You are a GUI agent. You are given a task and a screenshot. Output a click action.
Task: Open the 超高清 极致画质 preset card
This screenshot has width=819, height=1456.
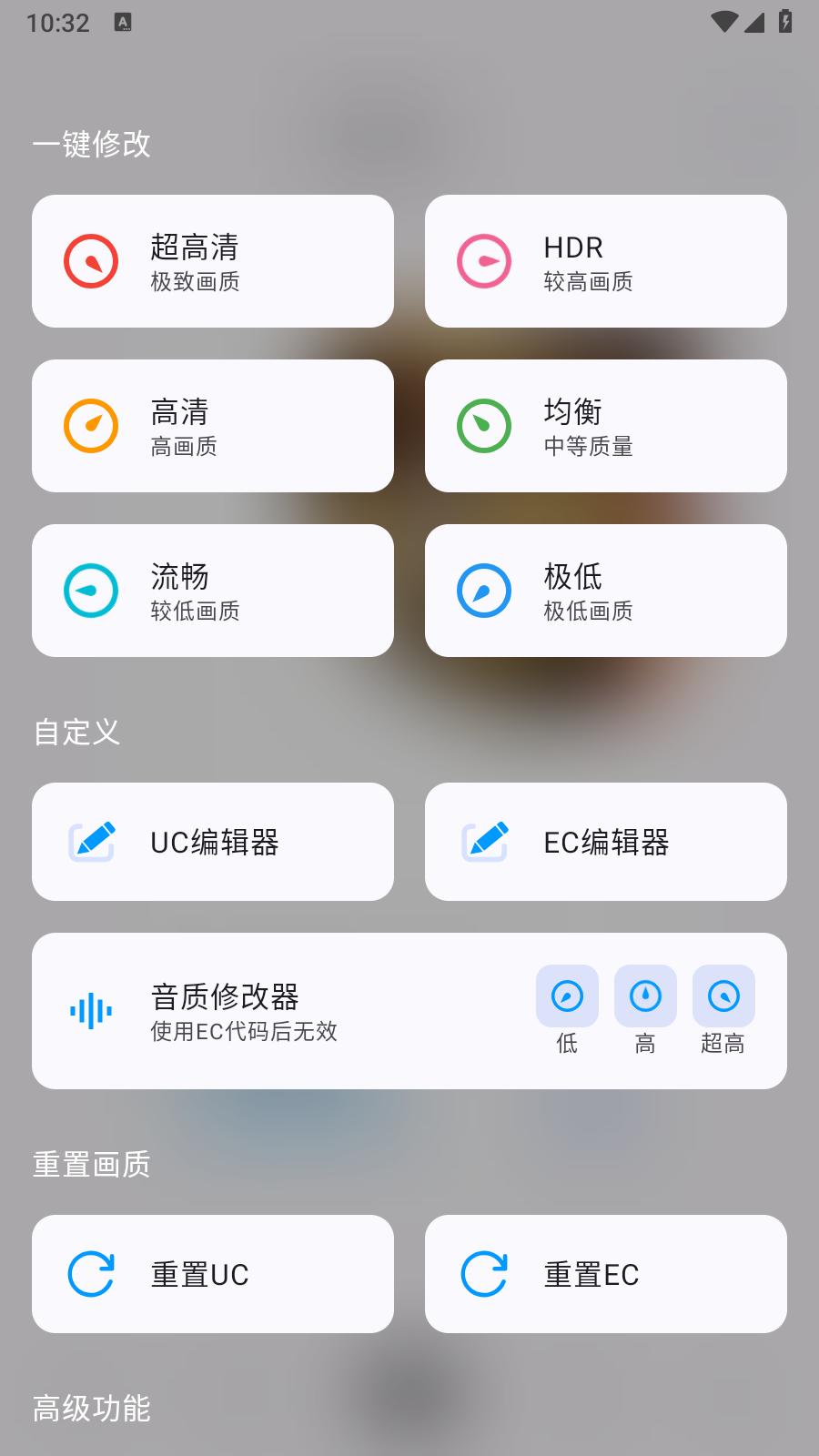213,260
